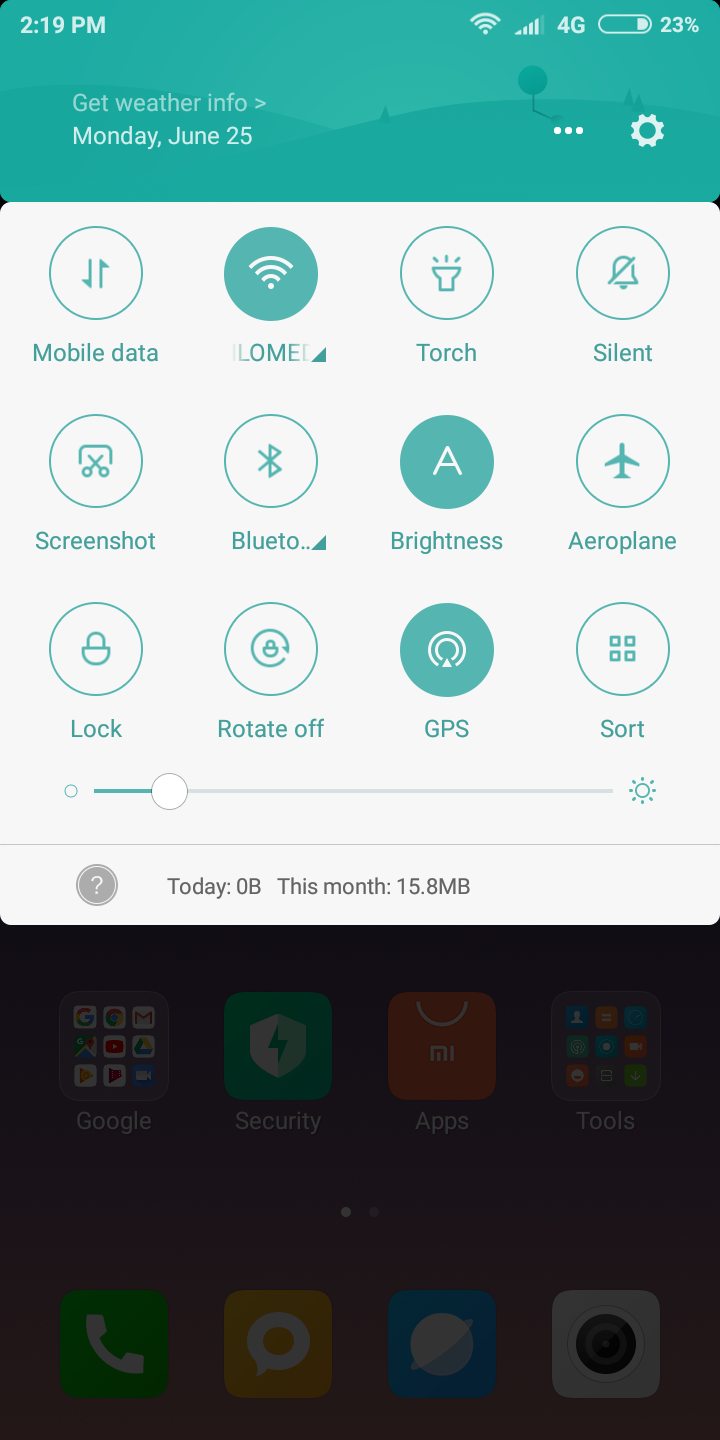Viewport: 720px width, 1440px height.
Task: Open Sort to rearrange toggles
Action: coord(623,649)
